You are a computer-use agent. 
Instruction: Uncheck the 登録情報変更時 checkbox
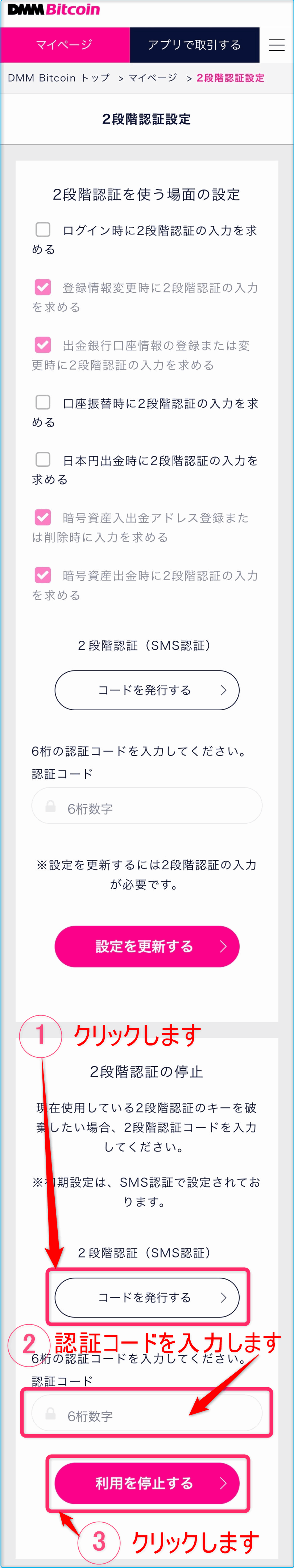coord(43,287)
